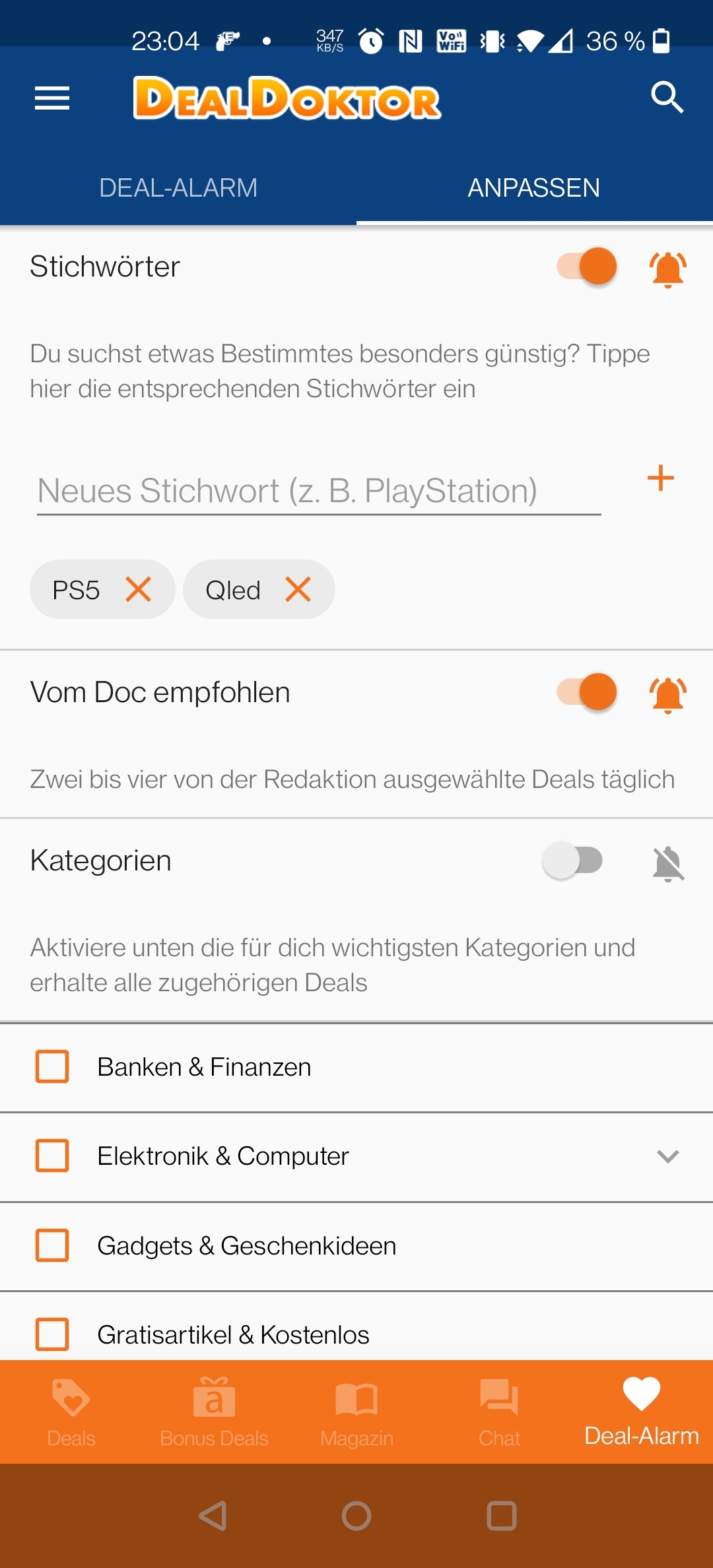Viewport: 713px width, 1568px height.
Task: Check the Banken & Finanzen box
Action: coord(52,1066)
